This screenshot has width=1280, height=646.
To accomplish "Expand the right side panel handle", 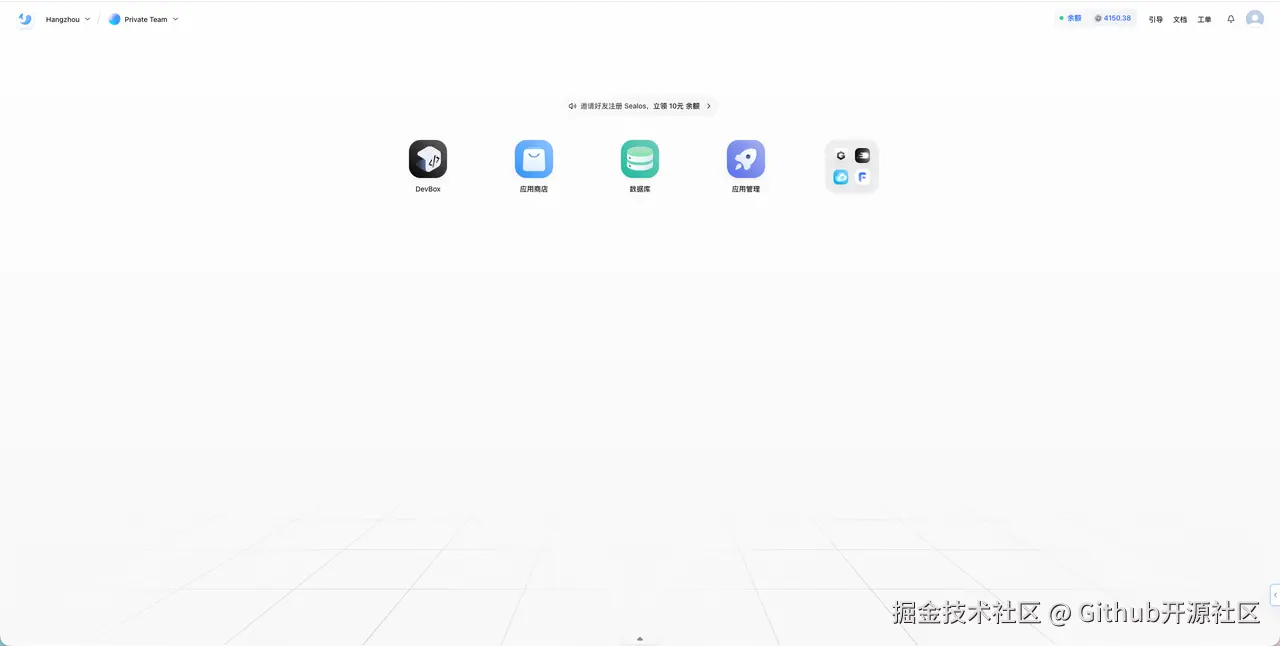I will pyautogui.click(x=1275, y=595).
